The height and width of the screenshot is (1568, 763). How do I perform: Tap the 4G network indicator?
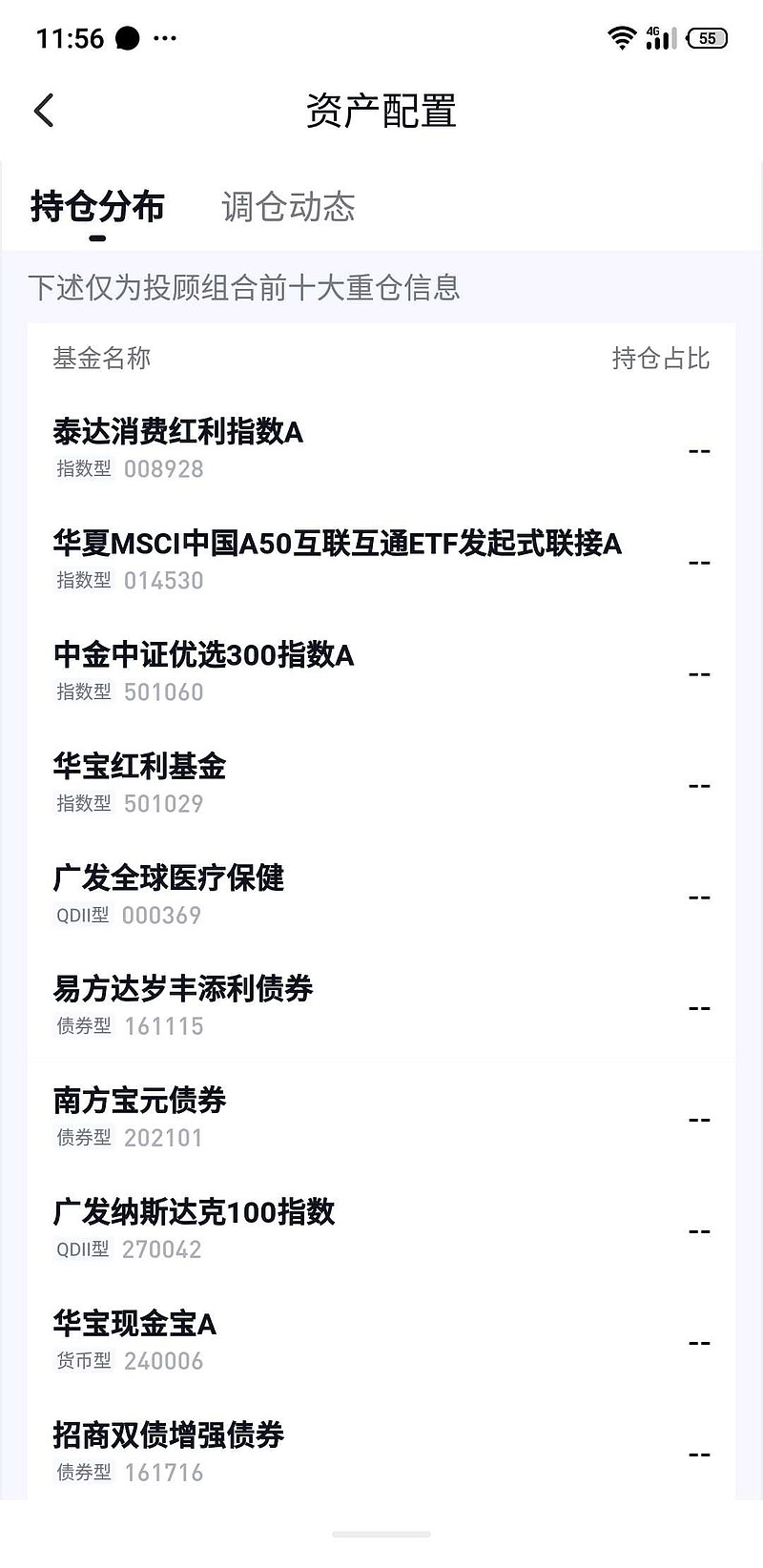(653, 31)
